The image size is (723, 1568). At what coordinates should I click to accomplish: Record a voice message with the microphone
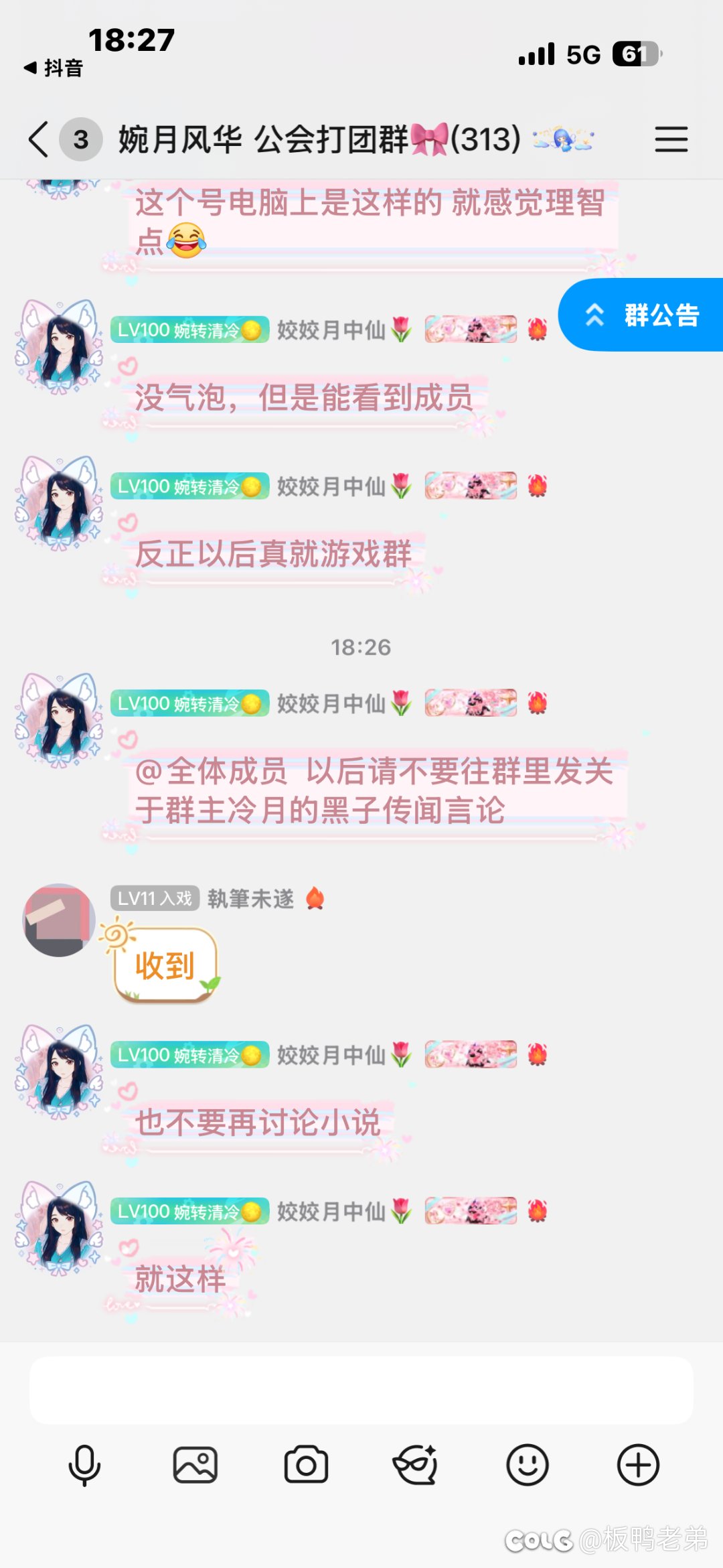[x=84, y=1466]
